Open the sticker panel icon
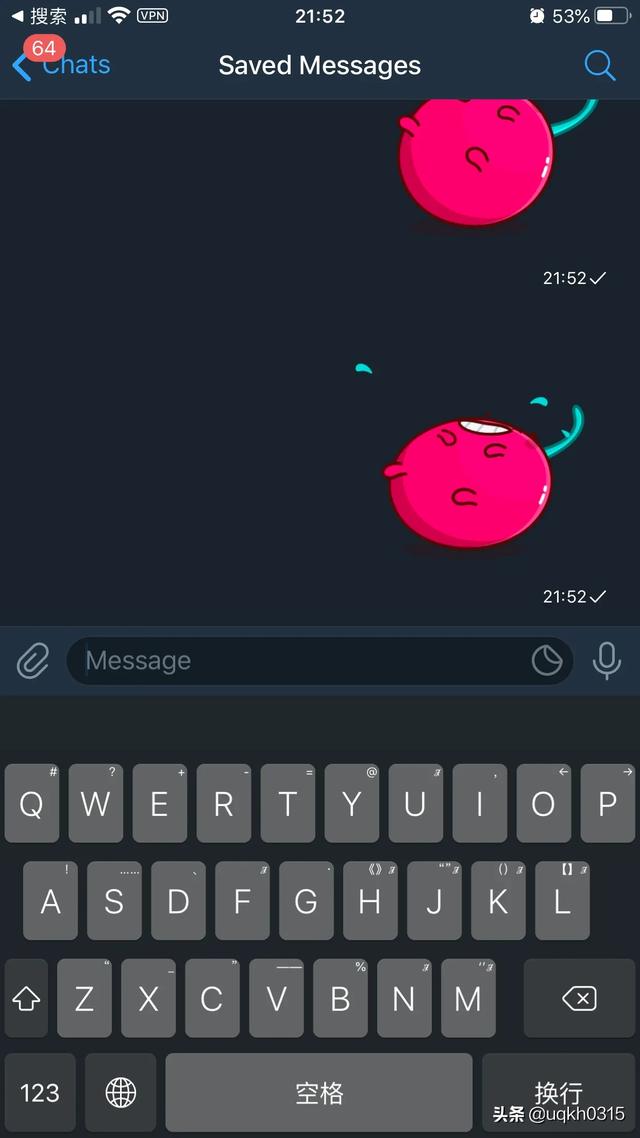 pyautogui.click(x=547, y=660)
